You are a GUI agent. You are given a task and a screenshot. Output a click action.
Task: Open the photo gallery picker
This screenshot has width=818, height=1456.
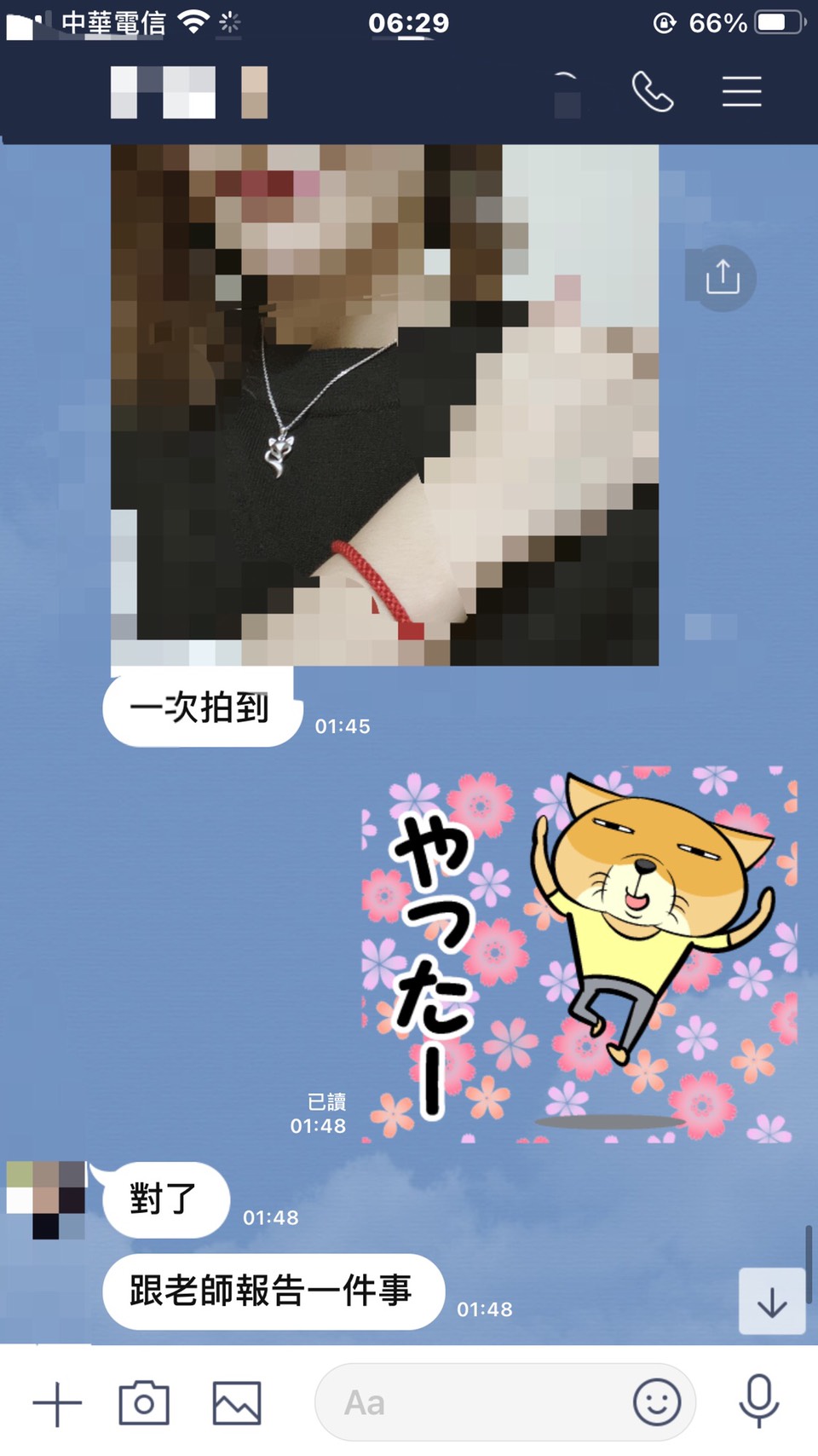point(236,1403)
